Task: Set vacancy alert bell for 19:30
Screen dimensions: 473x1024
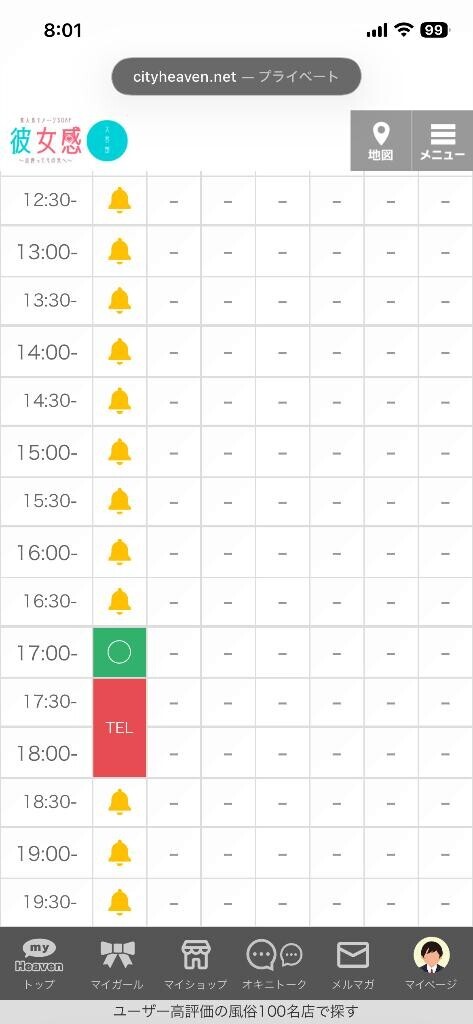Action: point(120,902)
